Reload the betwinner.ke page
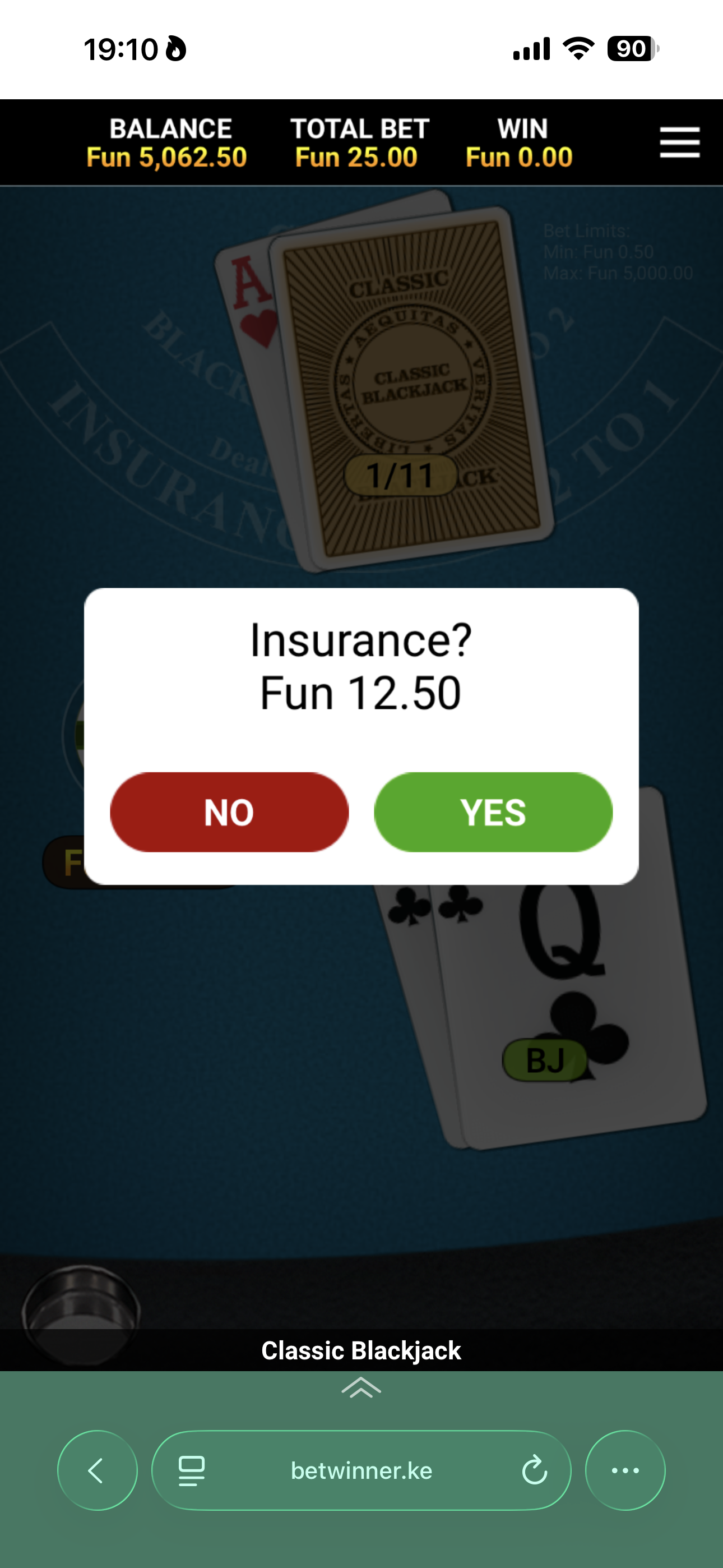The width and height of the screenshot is (723, 1568). (534, 1470)
